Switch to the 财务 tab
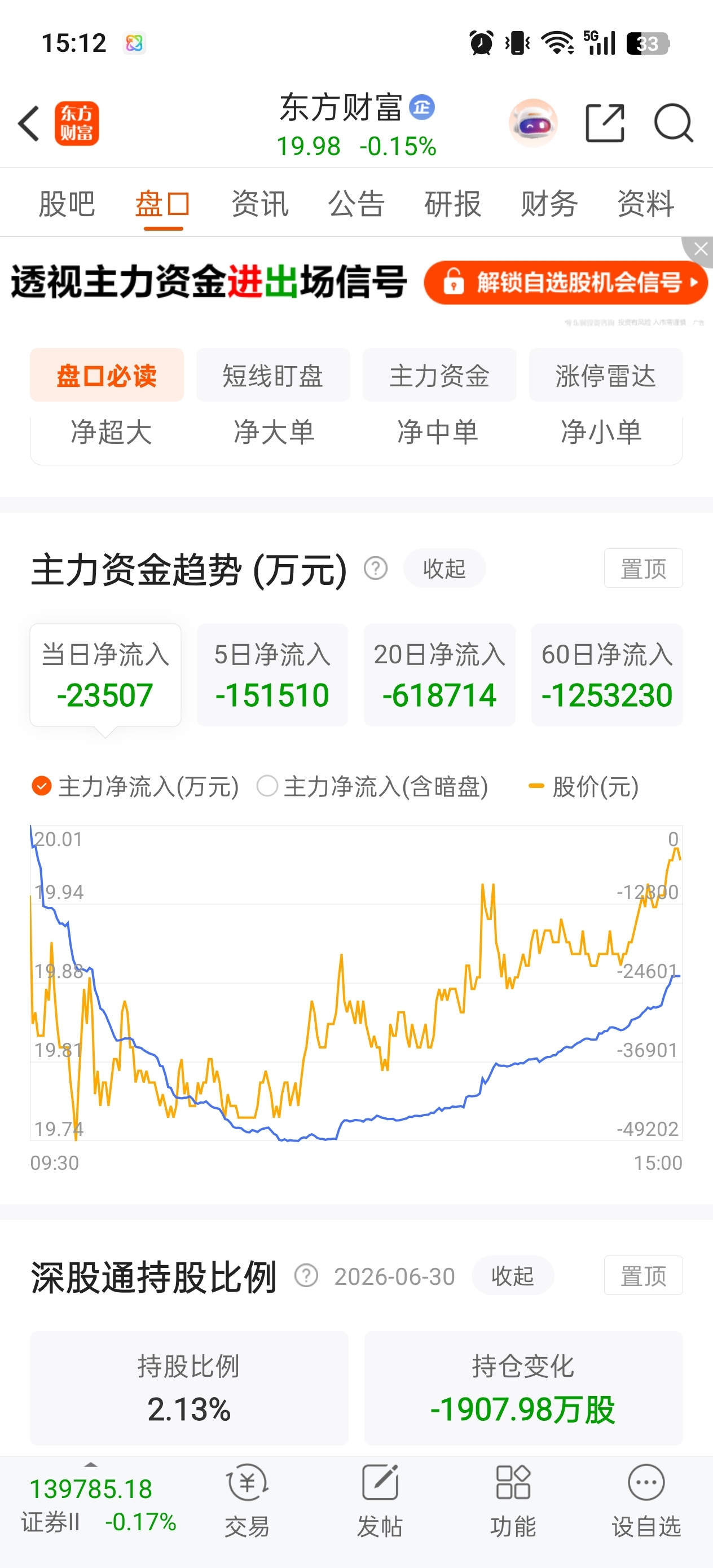 coord(549,203)
